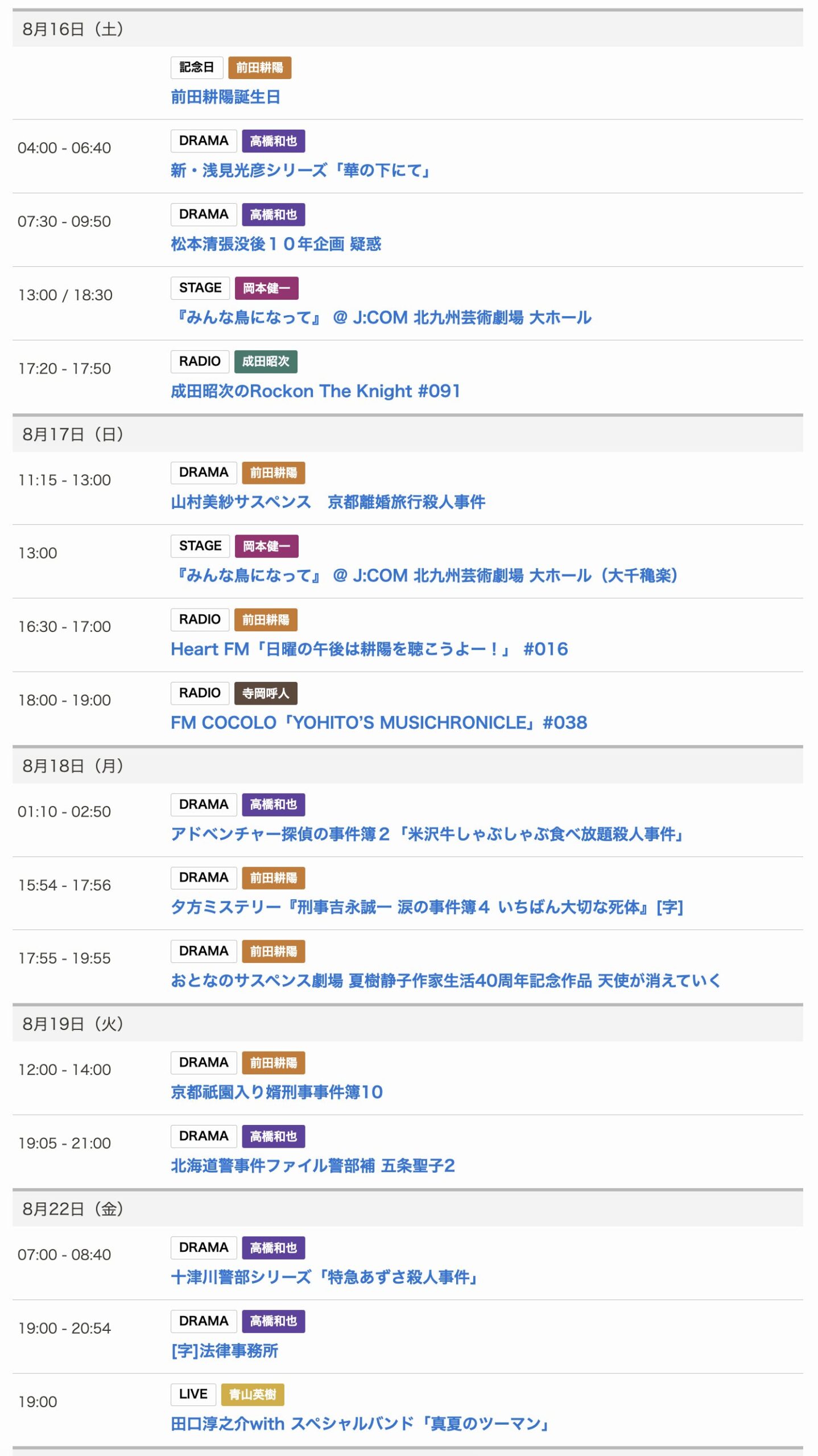Open 北海道警事件ファイル警部補 五条聖子2 link

(312, 1166)
